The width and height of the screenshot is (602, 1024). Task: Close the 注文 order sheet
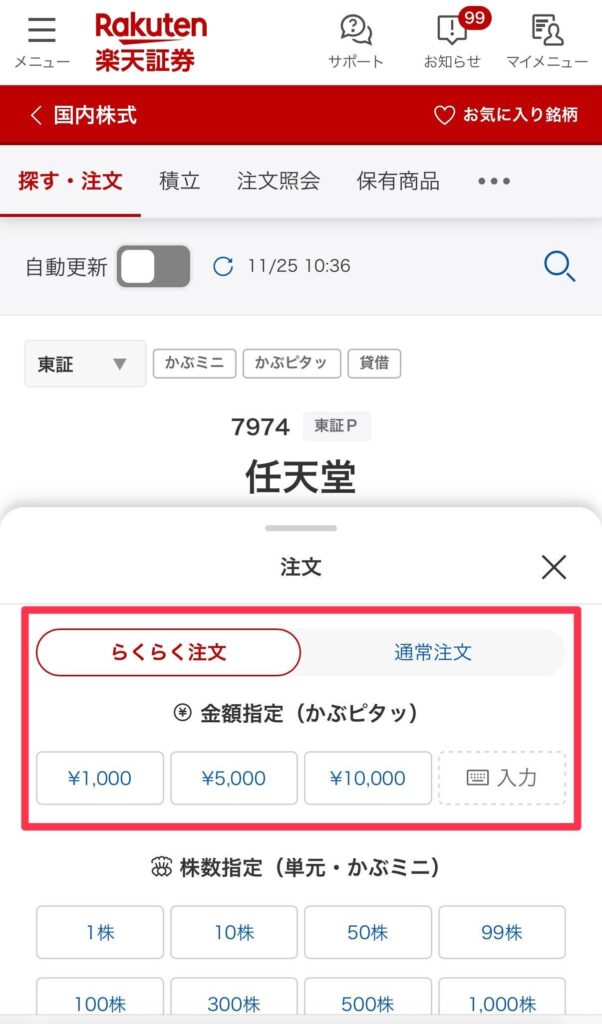(553, 568)
